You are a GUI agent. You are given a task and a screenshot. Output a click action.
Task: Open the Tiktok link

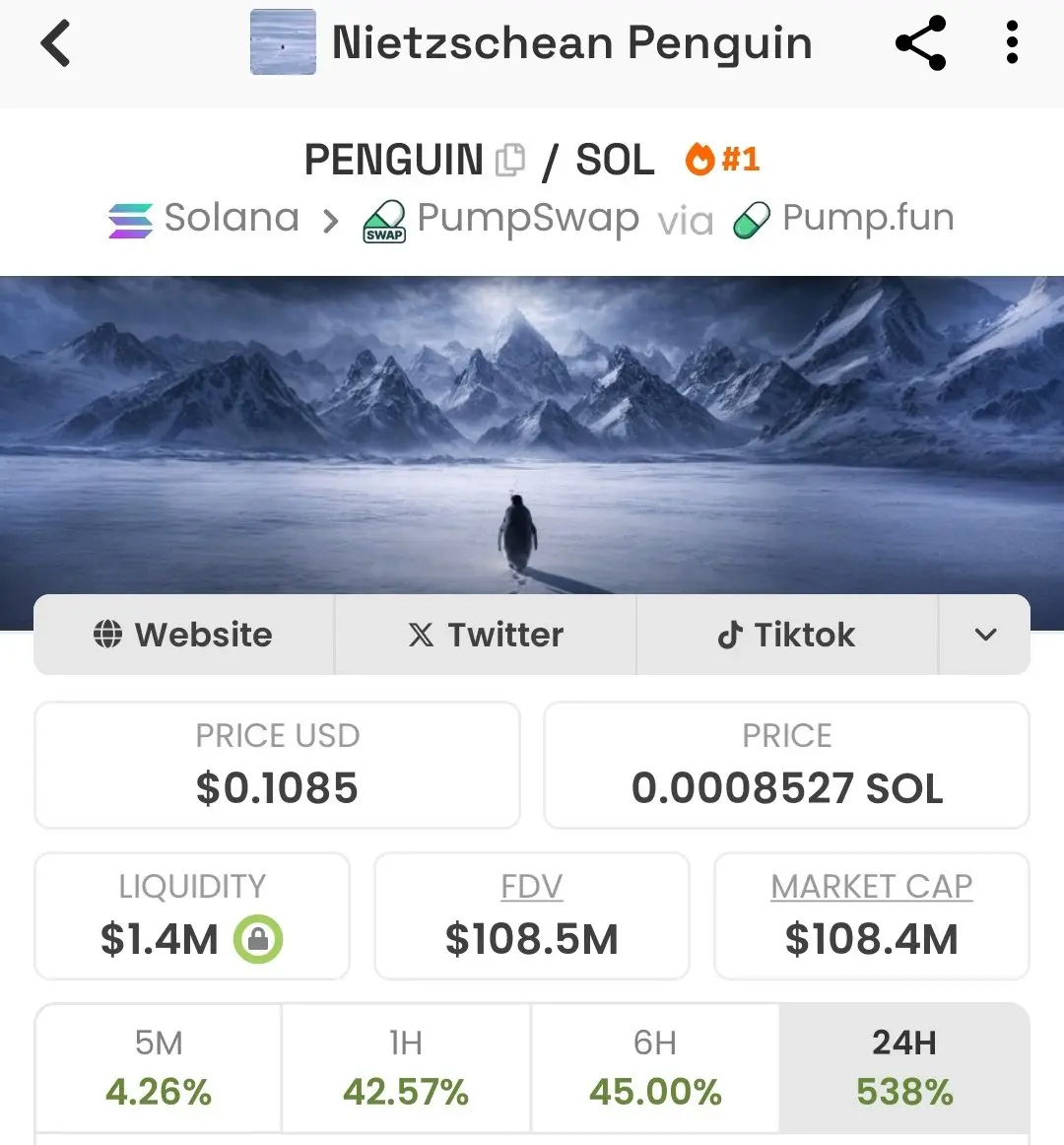[786, 635]
